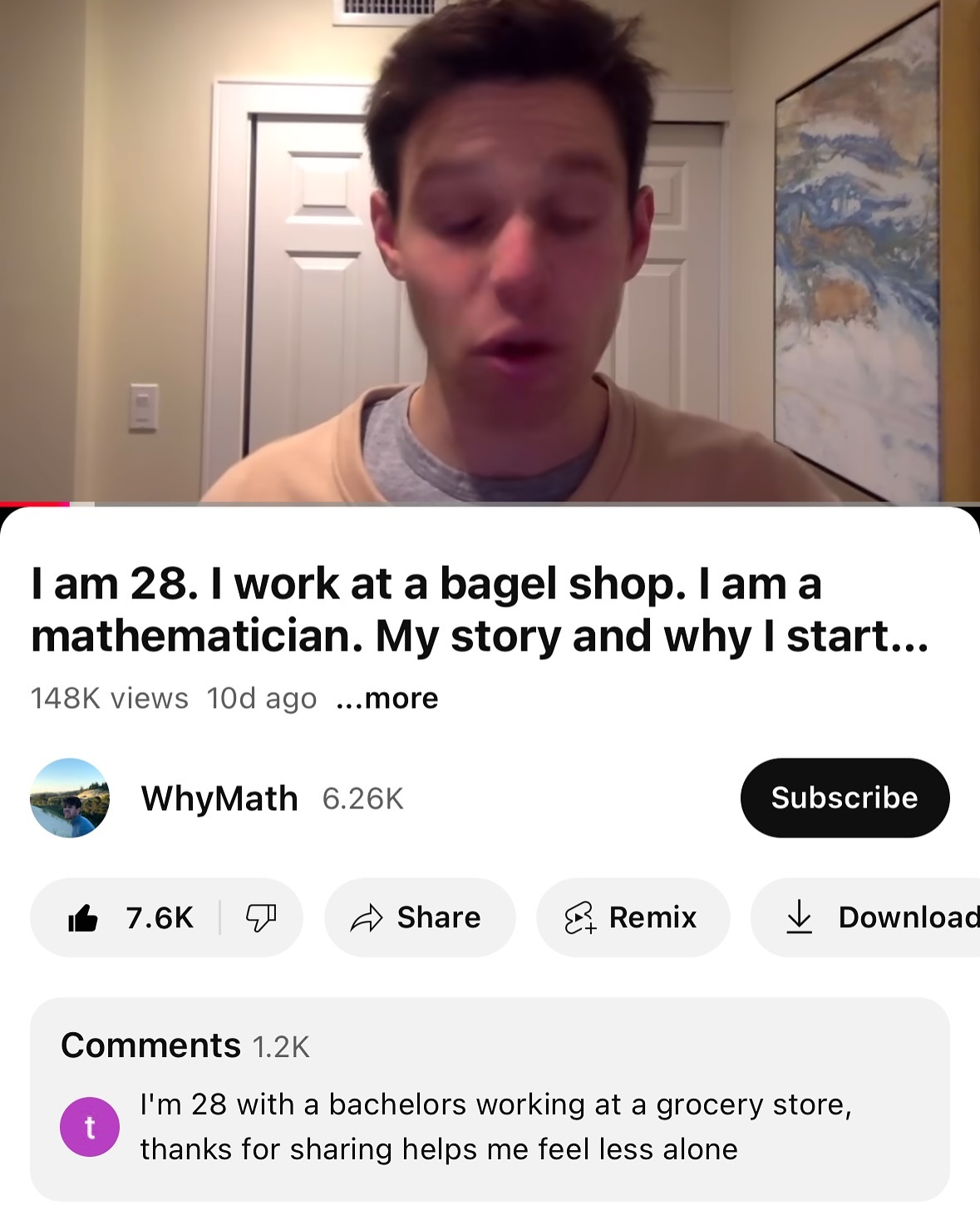Subscribe to the WhyMath channel
Screen dimensions: 980x1225
coord(844,798)
